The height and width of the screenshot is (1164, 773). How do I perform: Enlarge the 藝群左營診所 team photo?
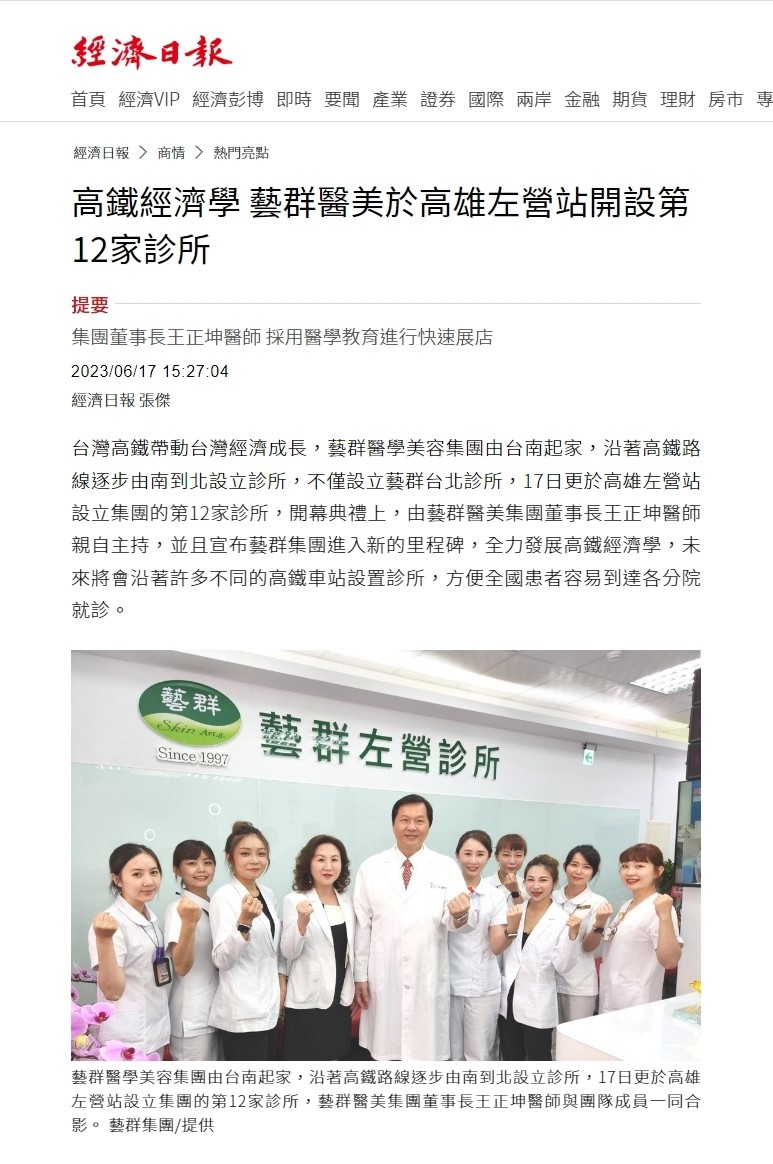[x=385, y=855]
